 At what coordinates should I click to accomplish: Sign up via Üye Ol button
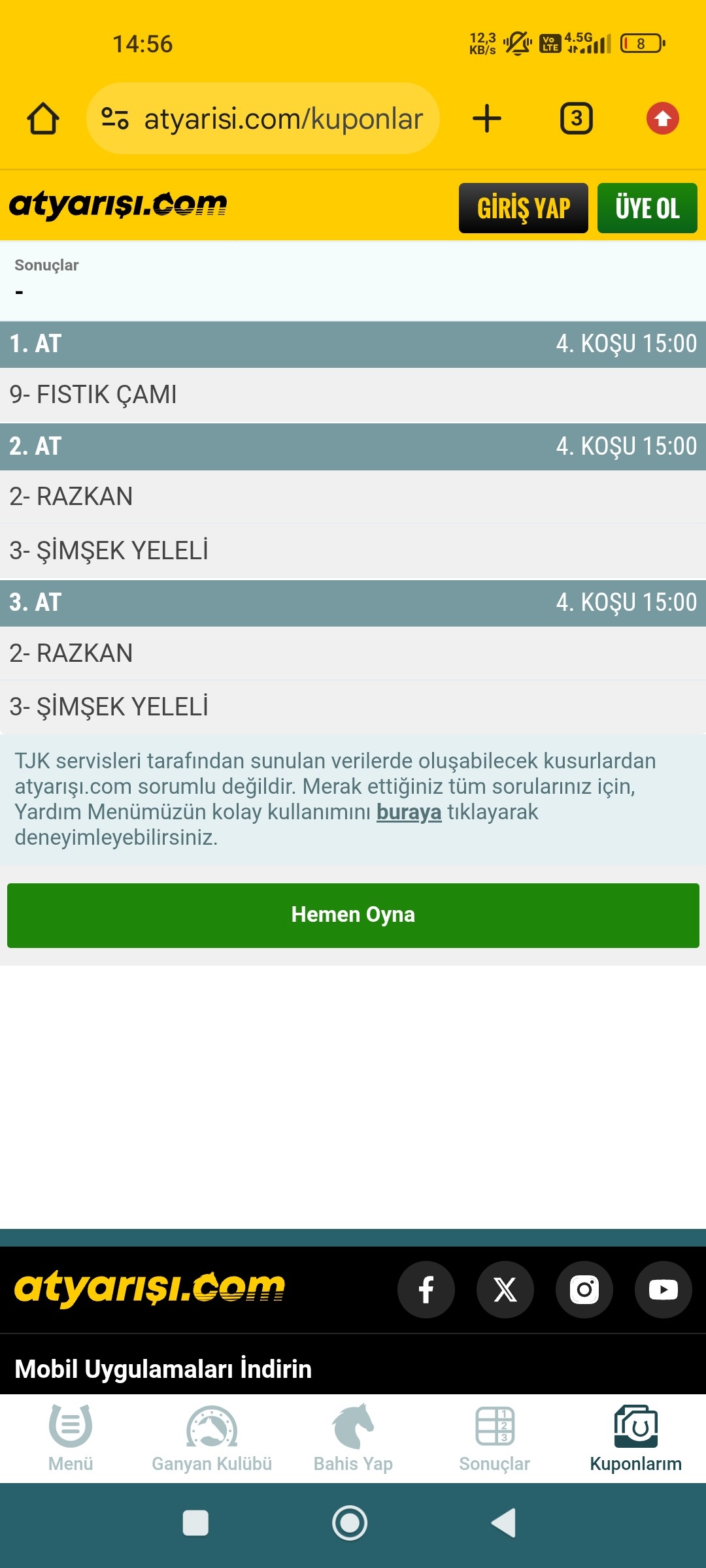pos(647,208)
